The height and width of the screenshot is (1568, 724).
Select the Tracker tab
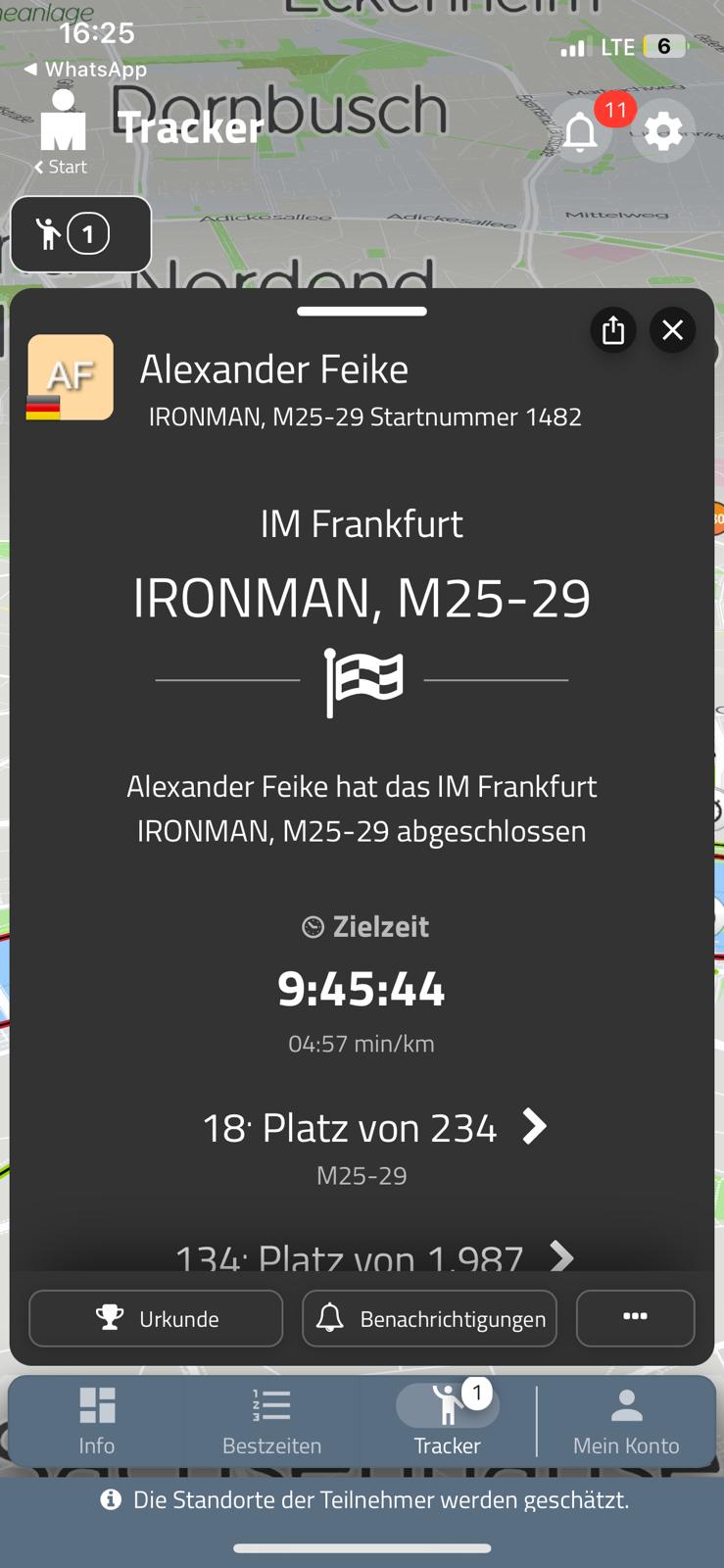[447, 1420]
